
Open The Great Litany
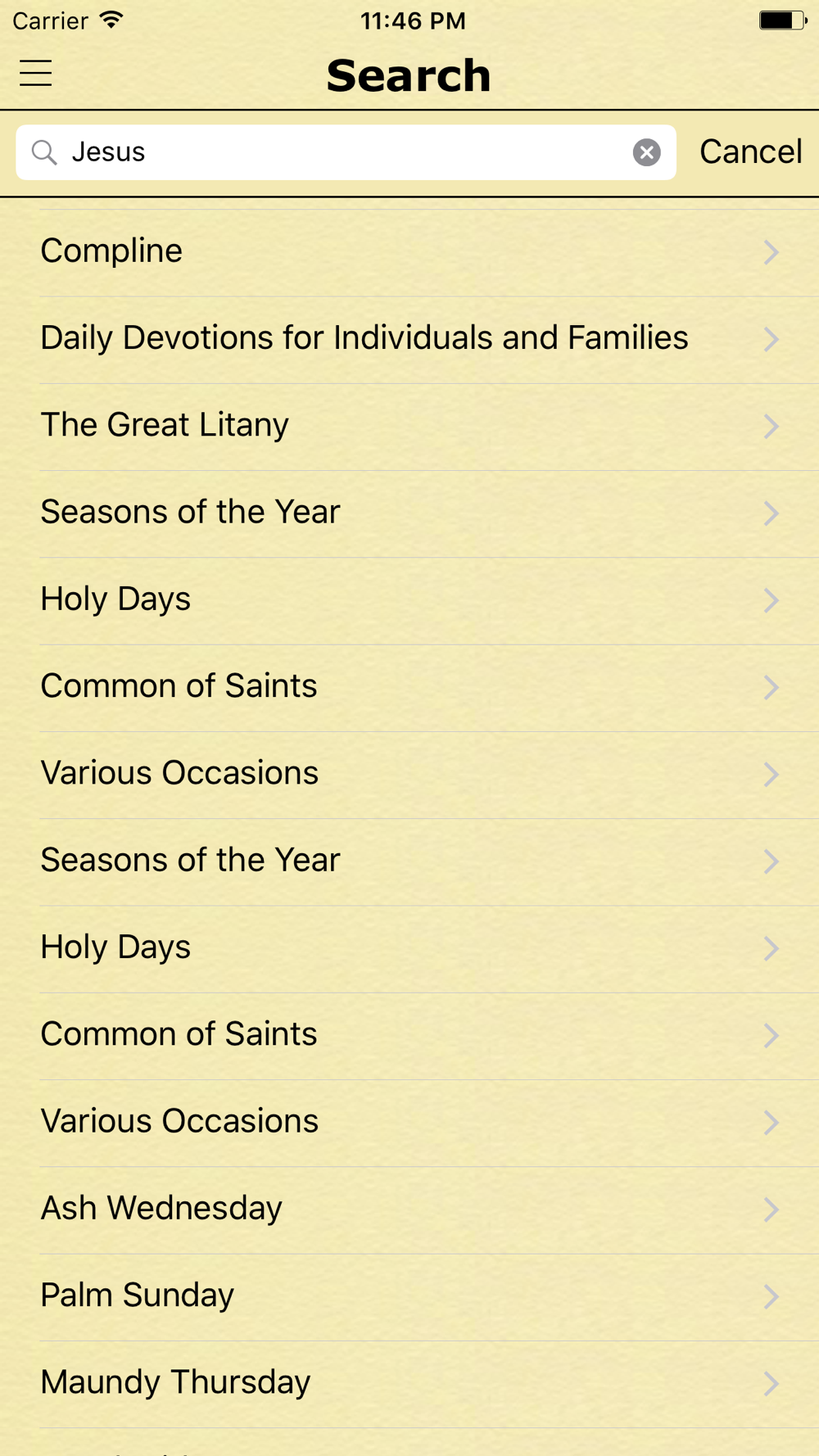point(409,427)
